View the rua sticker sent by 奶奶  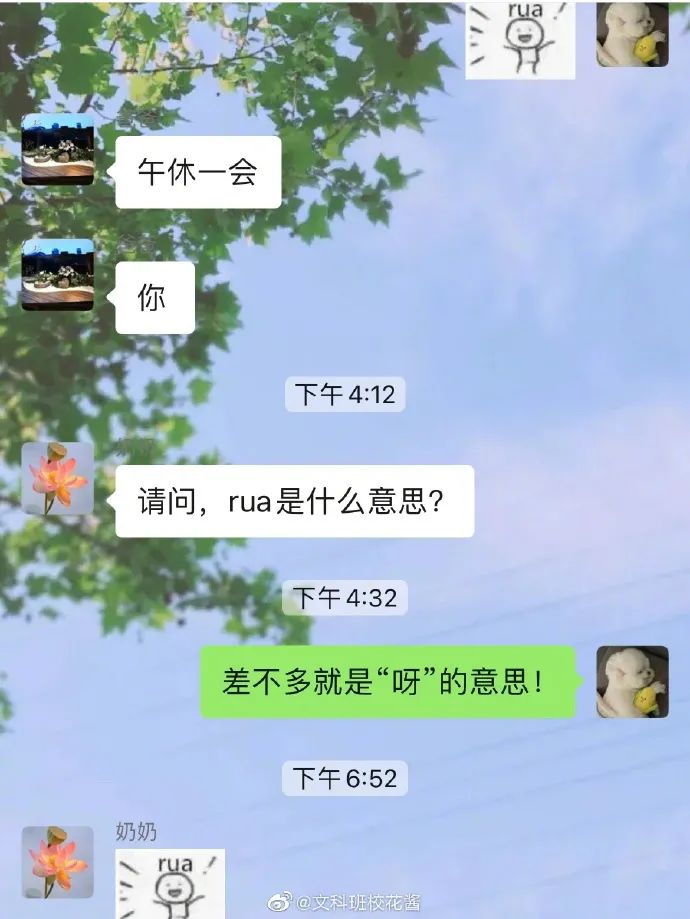[x=170, y=882]
